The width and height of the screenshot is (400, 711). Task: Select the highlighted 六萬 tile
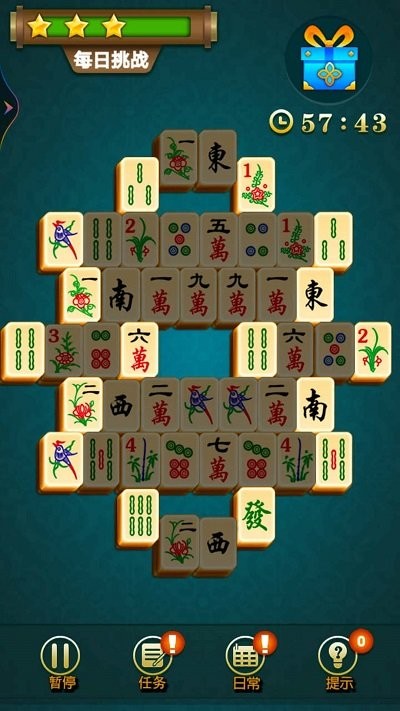click(140, 351)
